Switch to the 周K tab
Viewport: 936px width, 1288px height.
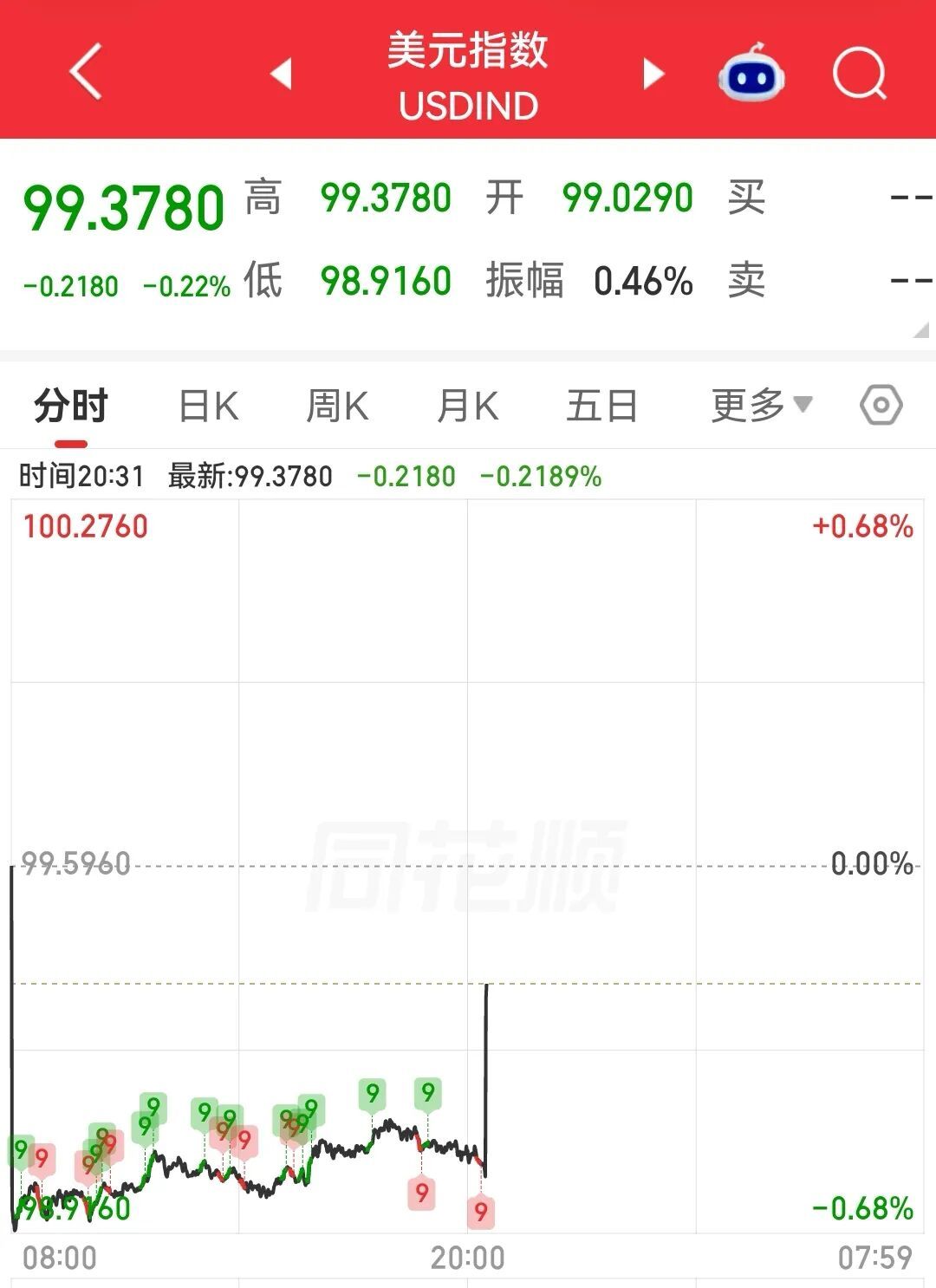coord(337,406)
